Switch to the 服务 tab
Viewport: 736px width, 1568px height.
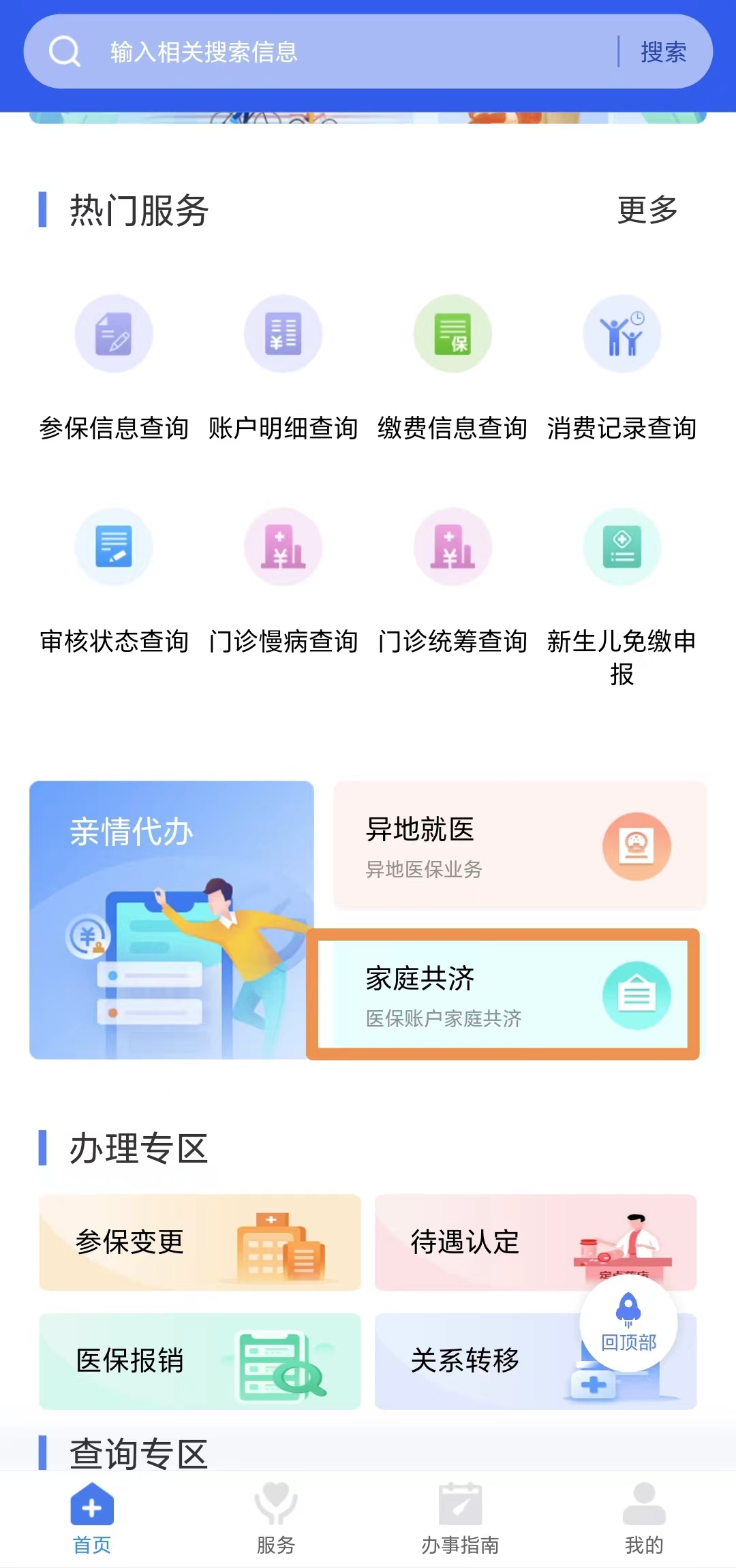(276, 1517)
